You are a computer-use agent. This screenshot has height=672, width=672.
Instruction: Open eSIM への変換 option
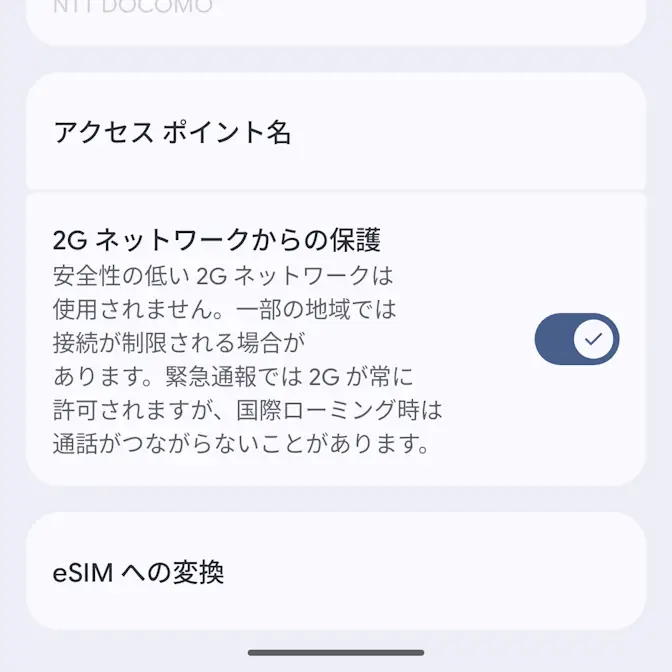click(138, 572)
